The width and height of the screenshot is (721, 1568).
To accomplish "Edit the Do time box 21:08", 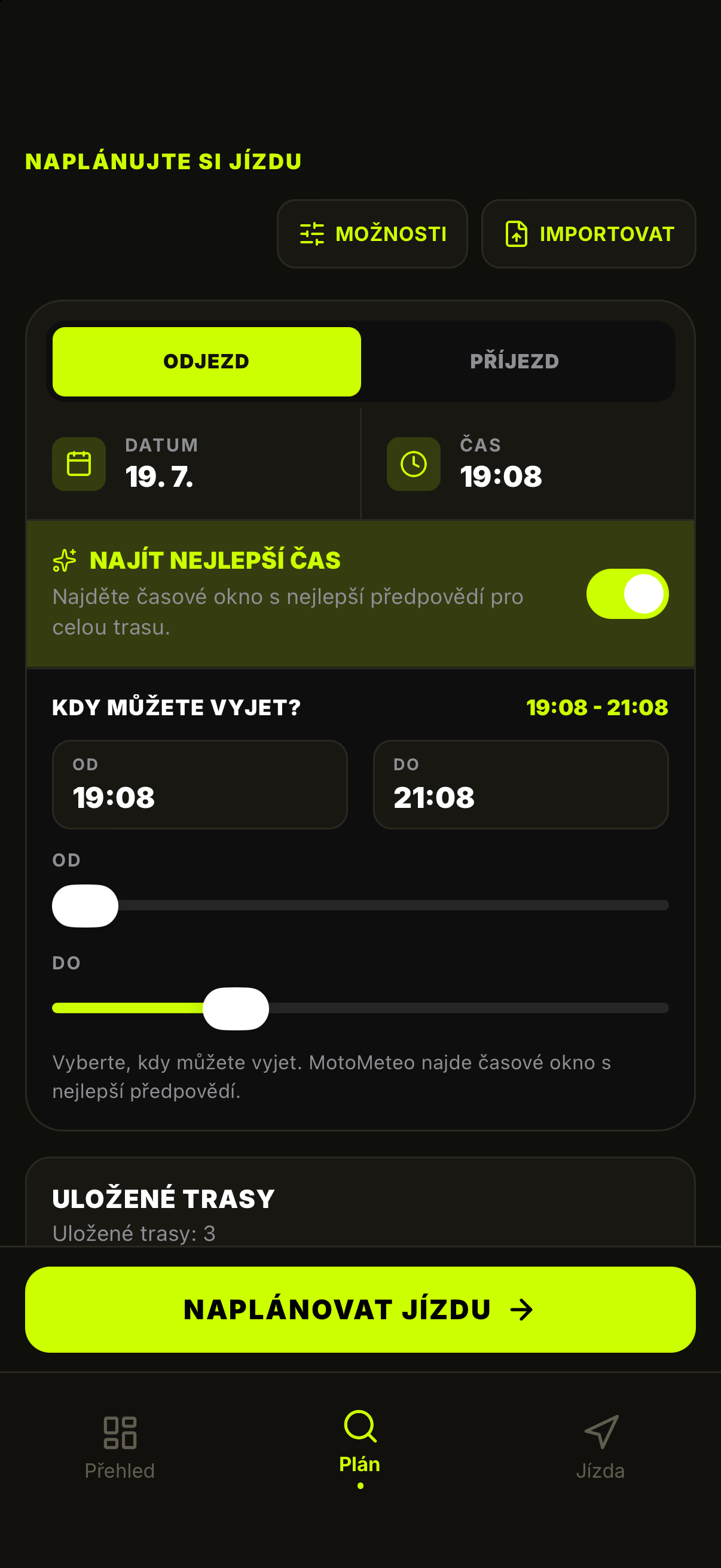I will point(521,785).
